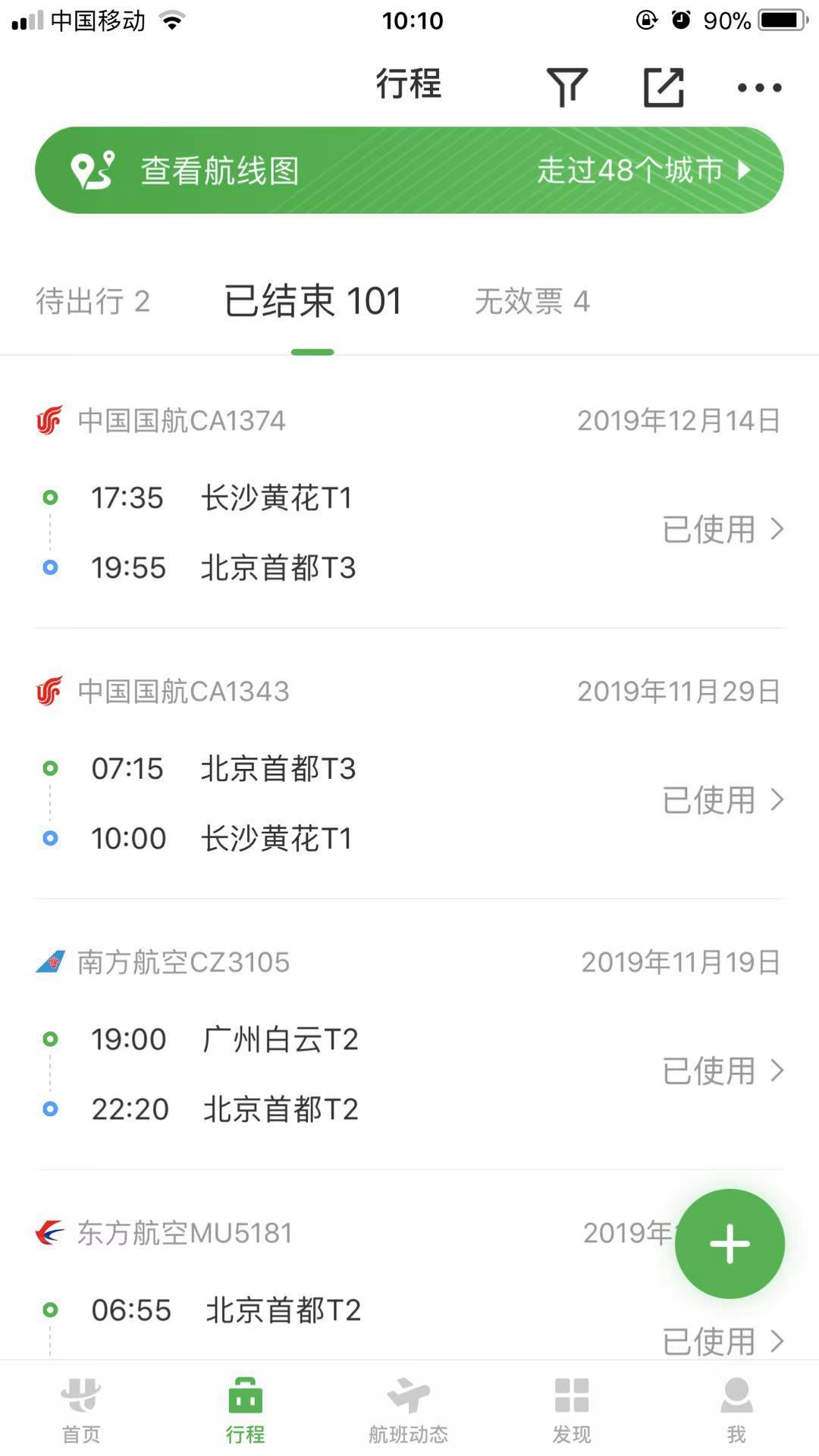Viewport: 819px width, 1456px height.
Task: Go to the 我 profile tab
Action: tap(736, 1409)
